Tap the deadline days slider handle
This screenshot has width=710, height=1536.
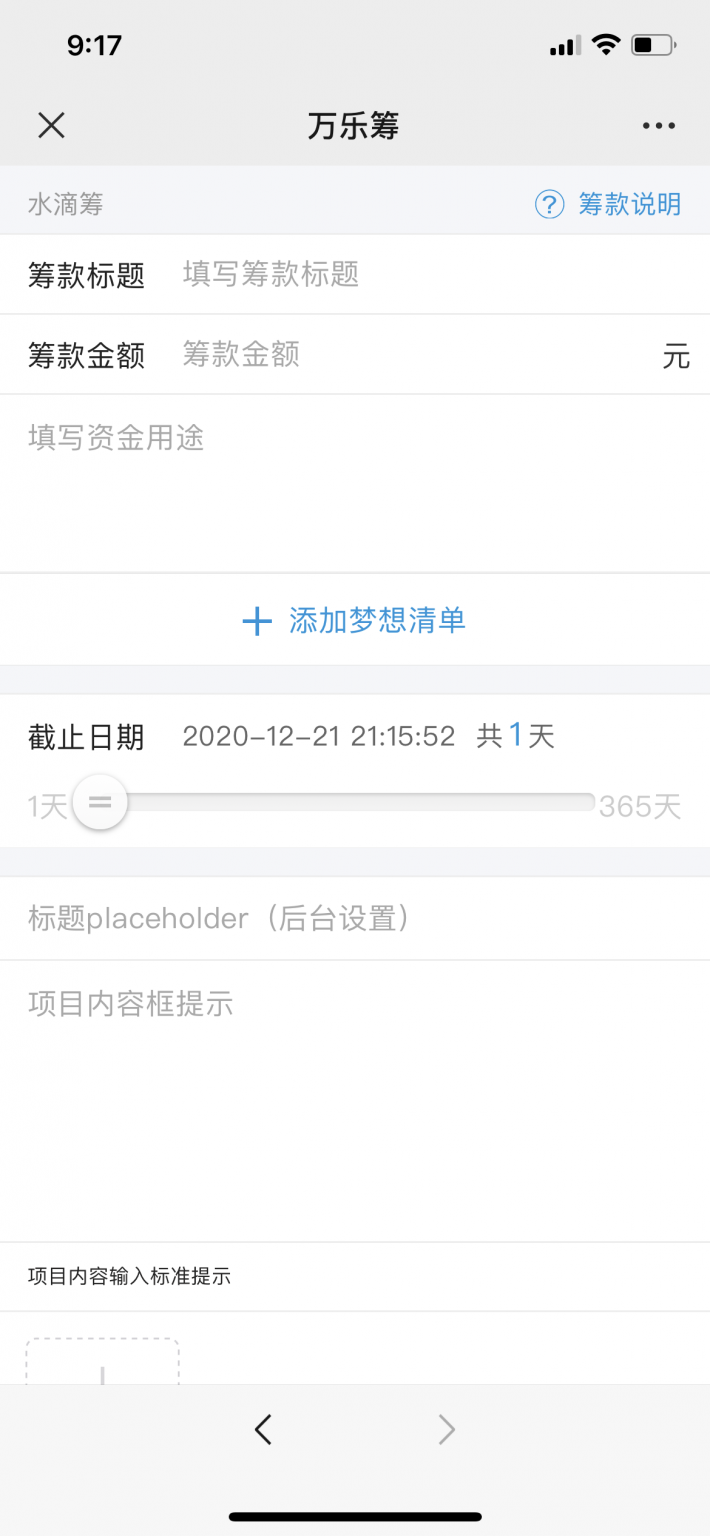click(x=100, y=802)
